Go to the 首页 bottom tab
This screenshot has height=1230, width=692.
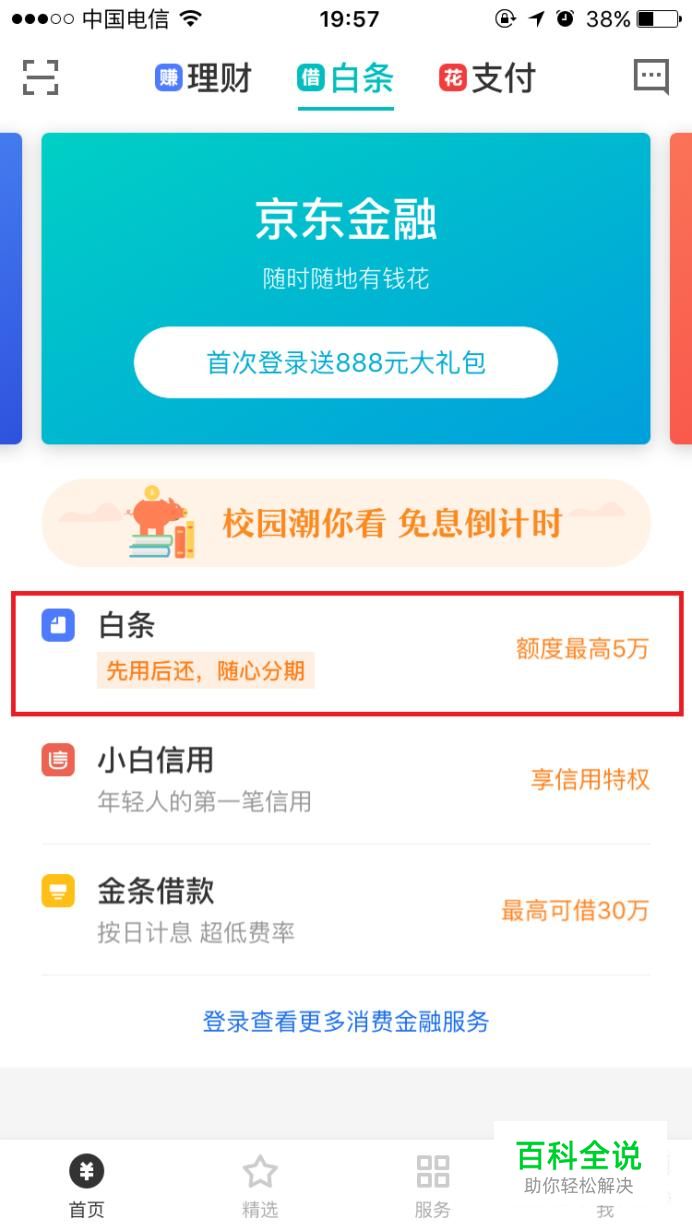coord(86,1185)
